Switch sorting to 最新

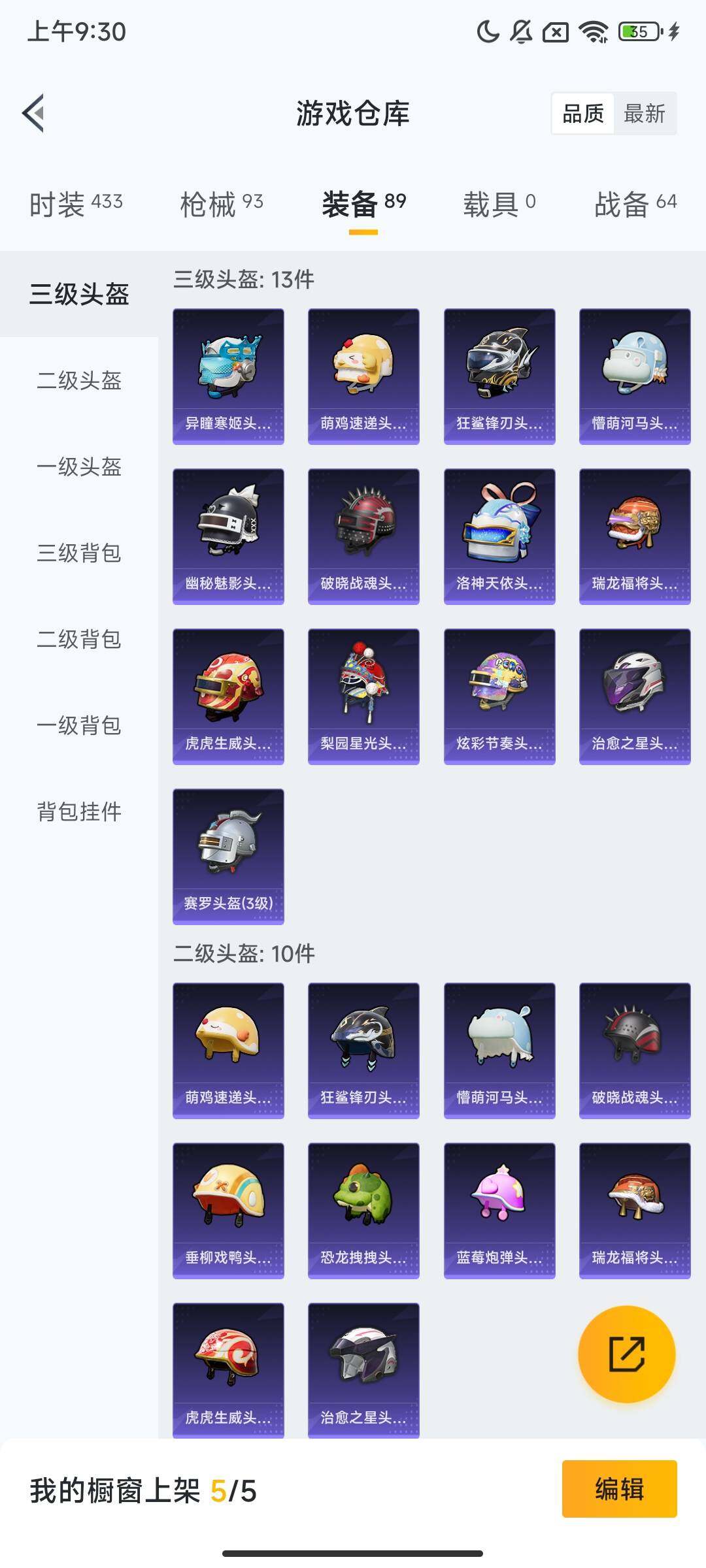[x=645, y=114]
